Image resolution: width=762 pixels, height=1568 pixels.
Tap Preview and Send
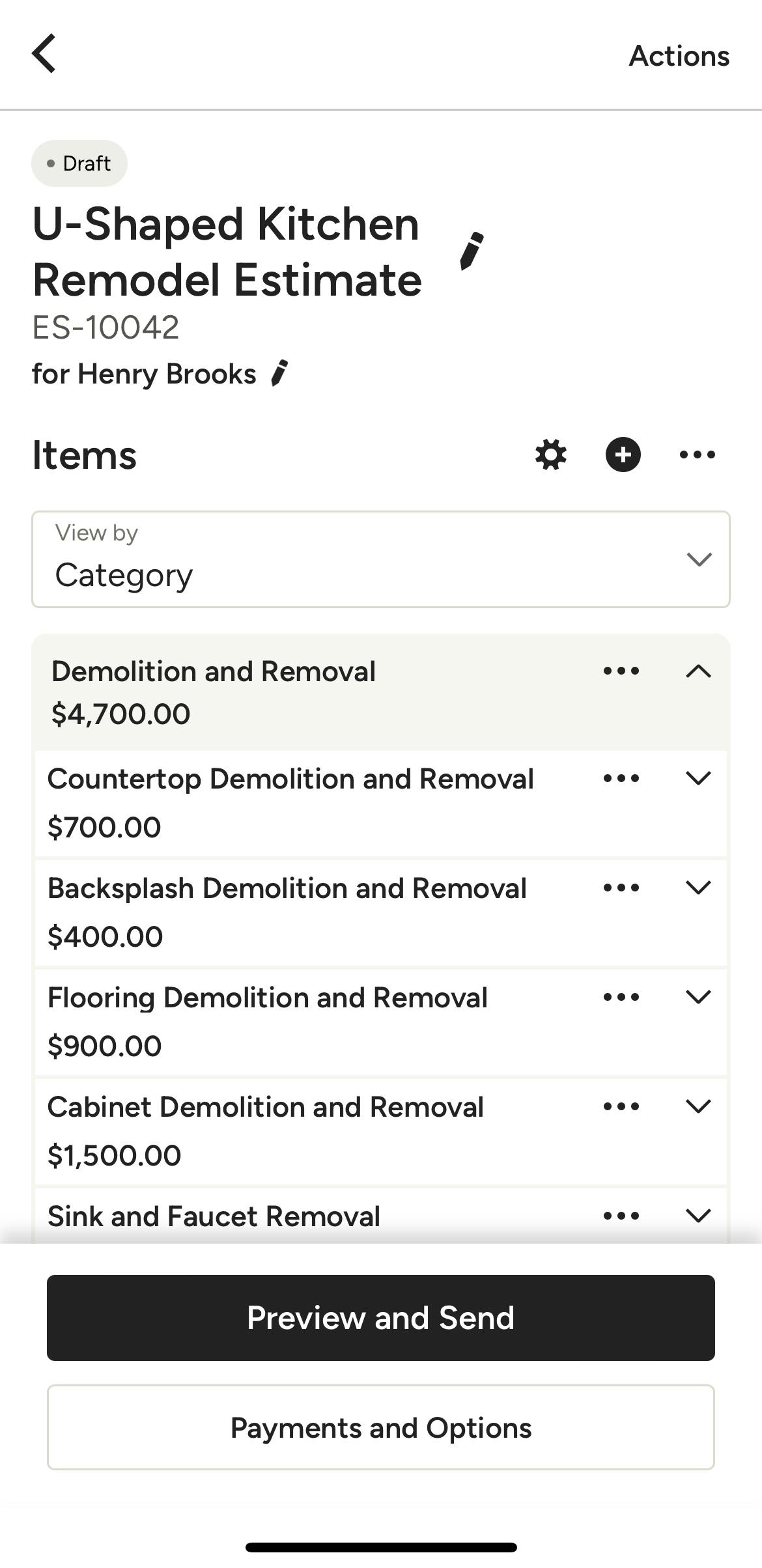(381, 1317)
